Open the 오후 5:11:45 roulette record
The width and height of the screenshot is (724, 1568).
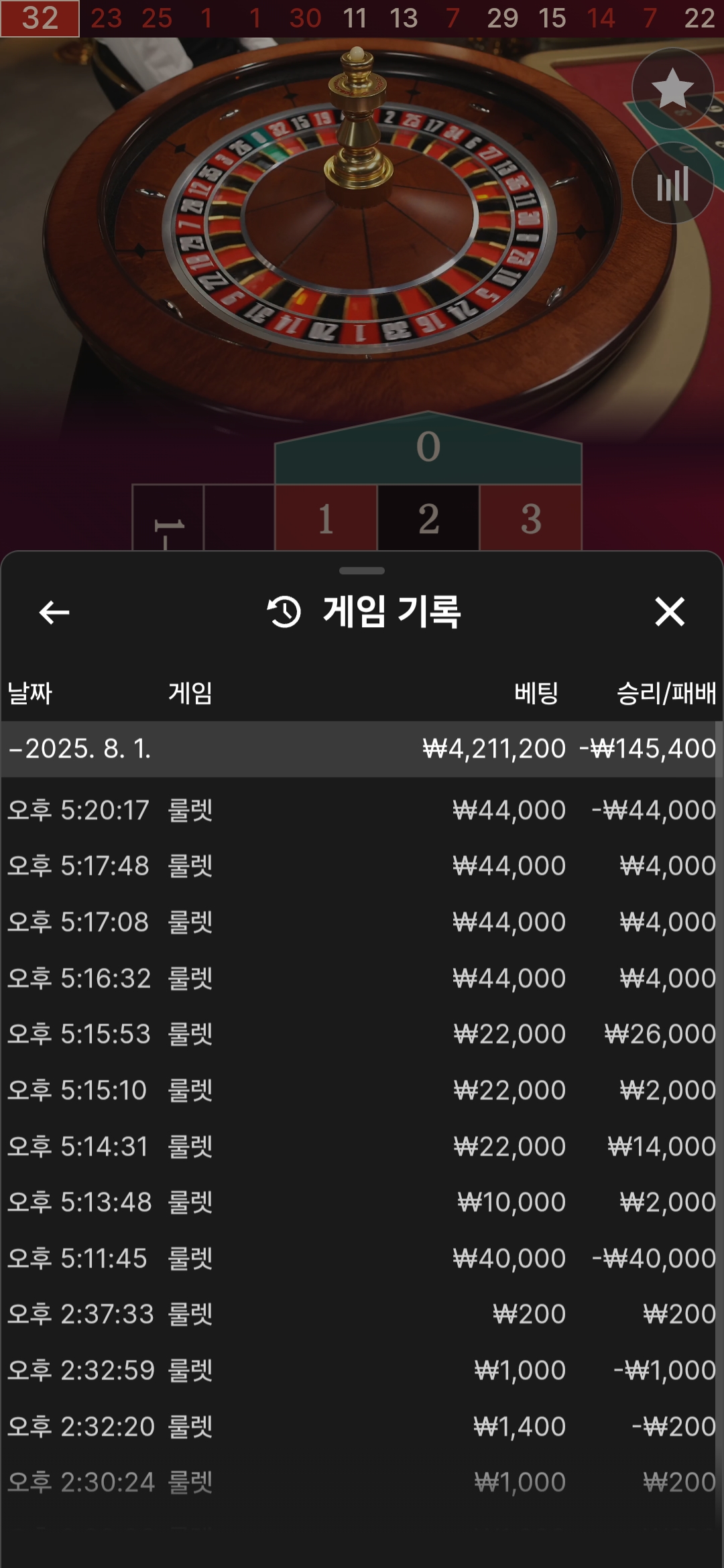tap(362, 1258)
